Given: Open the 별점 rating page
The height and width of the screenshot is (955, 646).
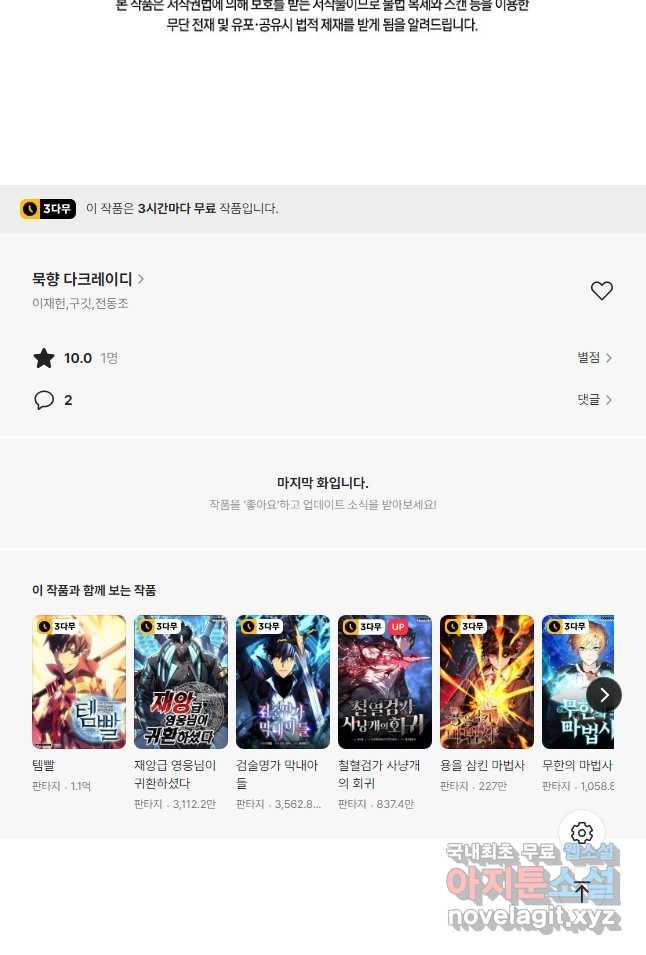Looking at the screenshot, I should coord(594,358).
